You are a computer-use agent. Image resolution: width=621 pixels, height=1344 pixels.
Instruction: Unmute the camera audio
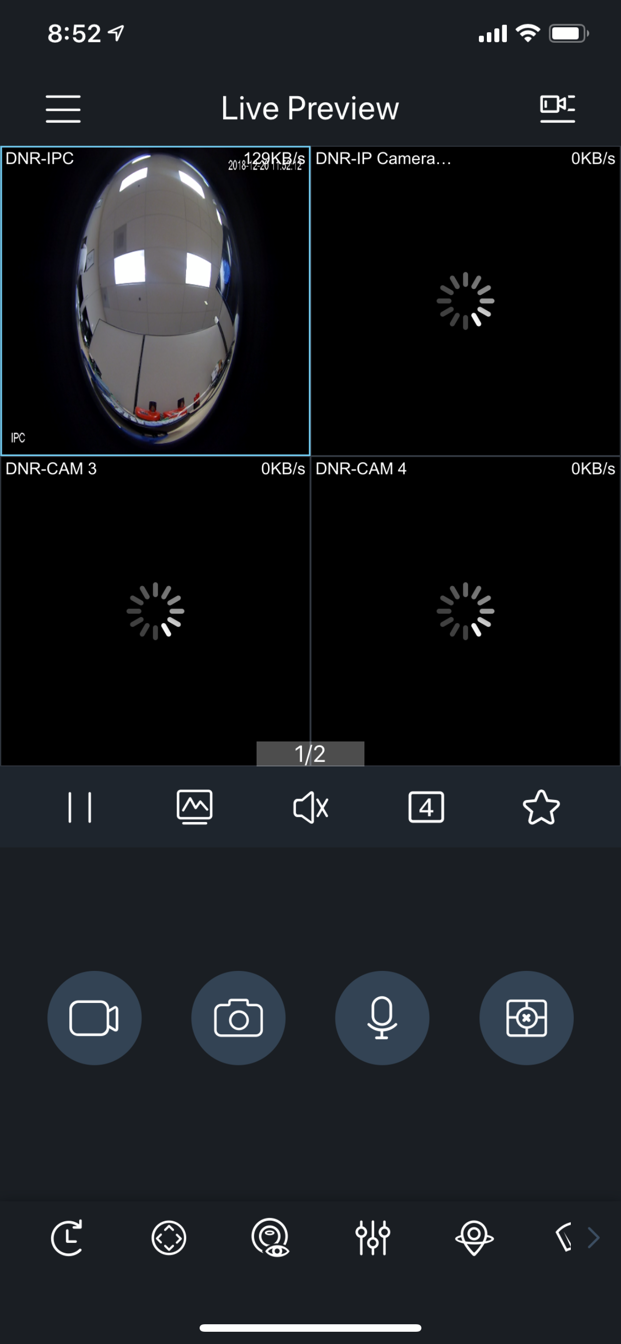click(x=310, y=807)
